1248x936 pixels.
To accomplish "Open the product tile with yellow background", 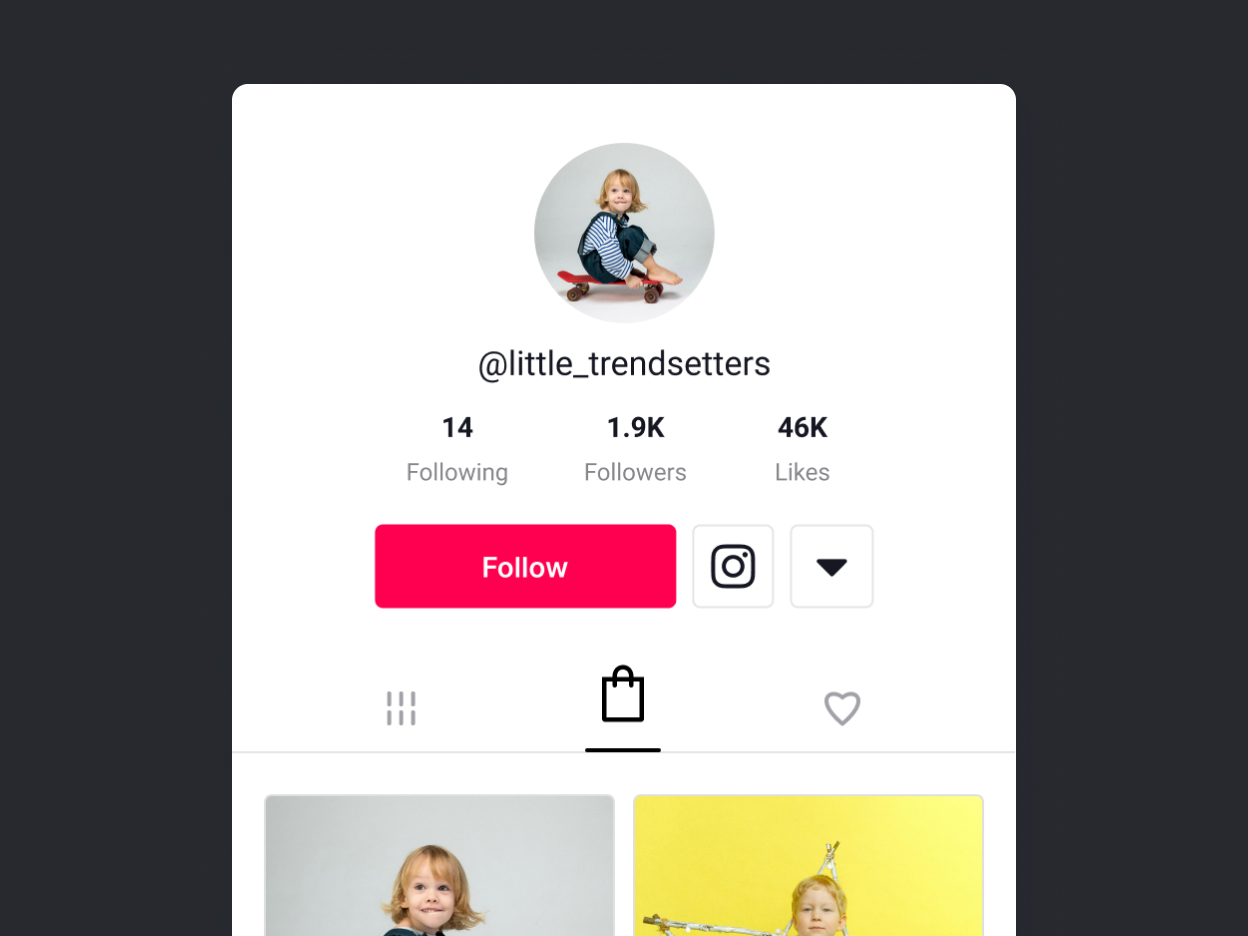I will [x=808, y=865].
